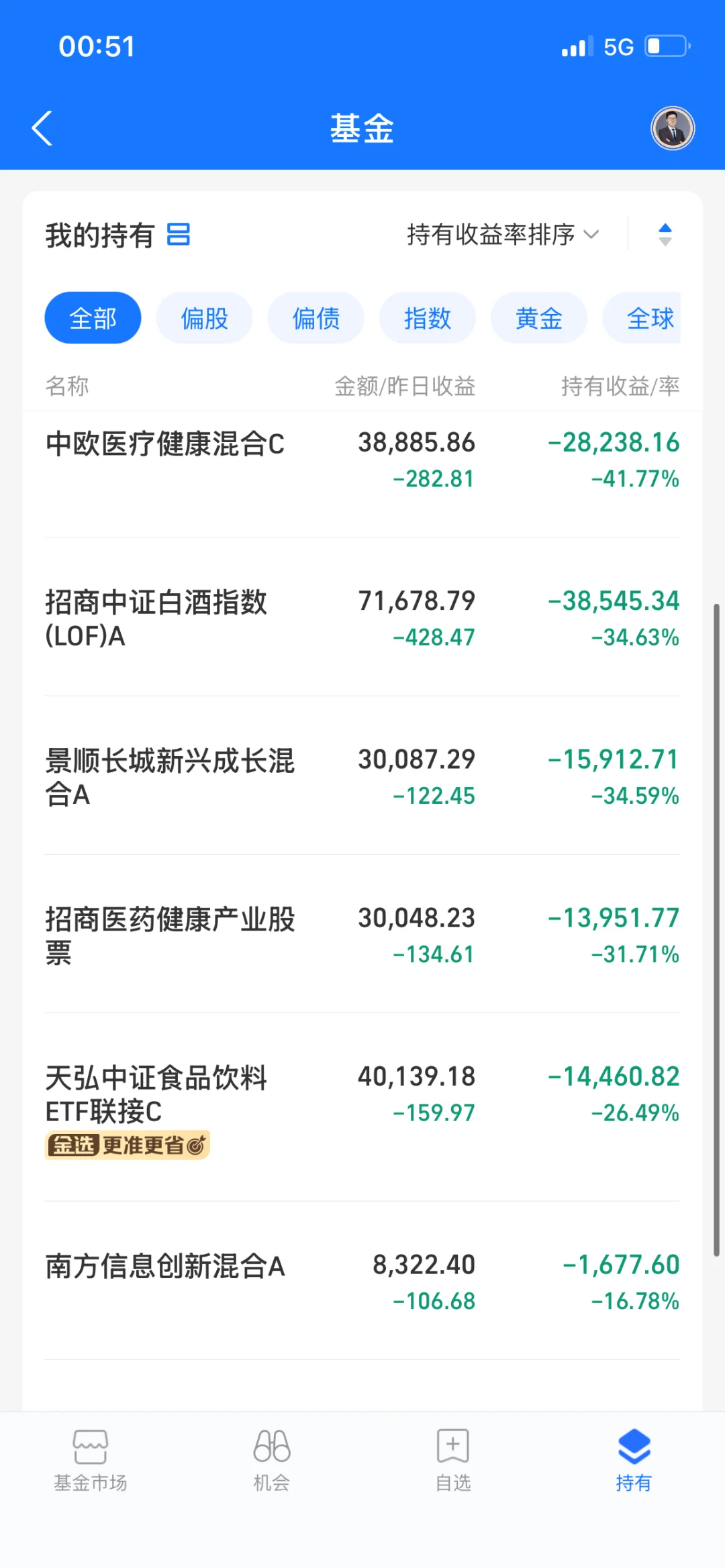Screen dimensions: 725x1568
Task: Filter holdings by 偏股
Action: coord(204,318)
